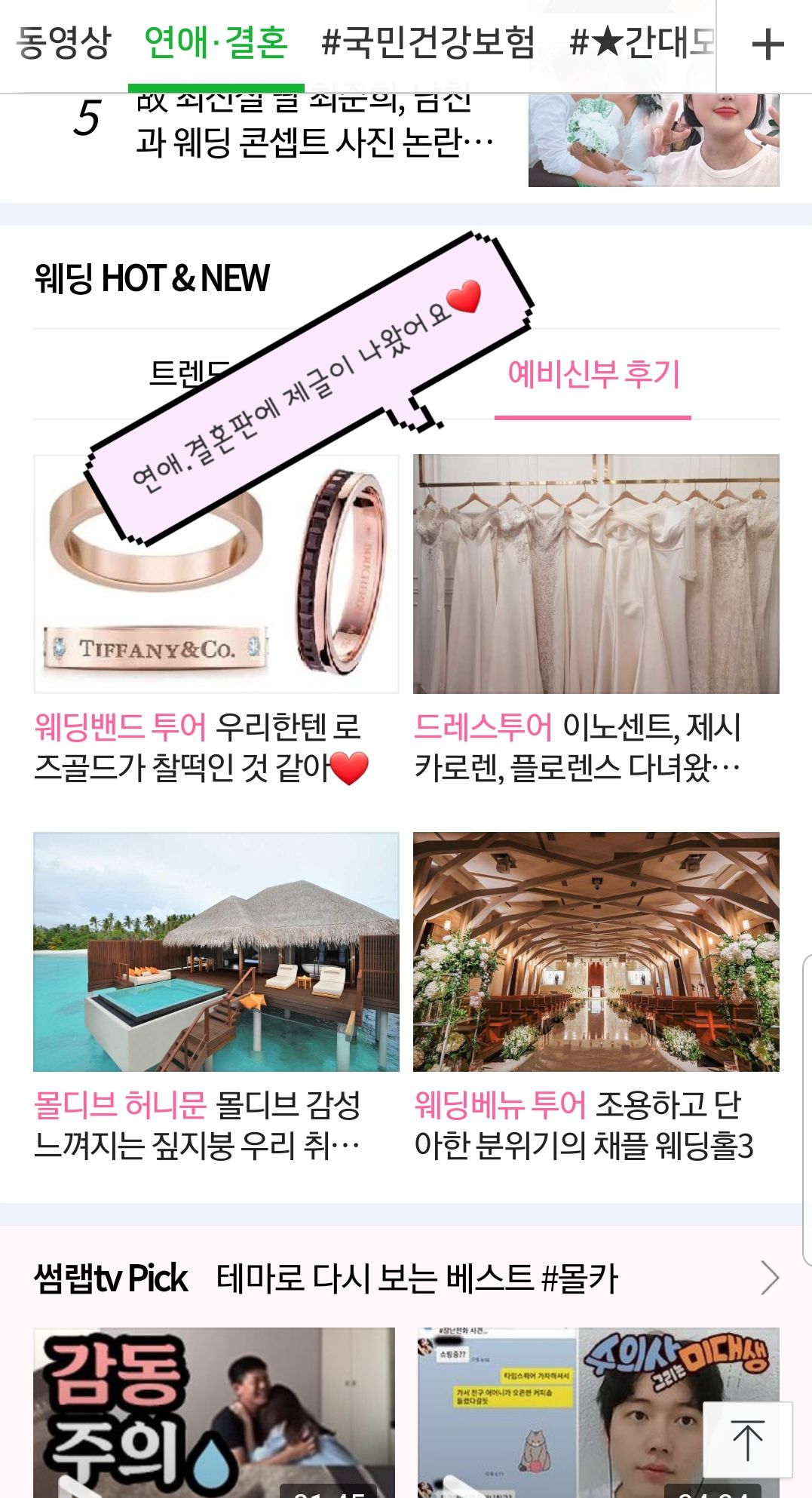Viewport: 812px width, 1498px height.
Task: Jump back to top with the arrow button
Action: (747, 1439)
